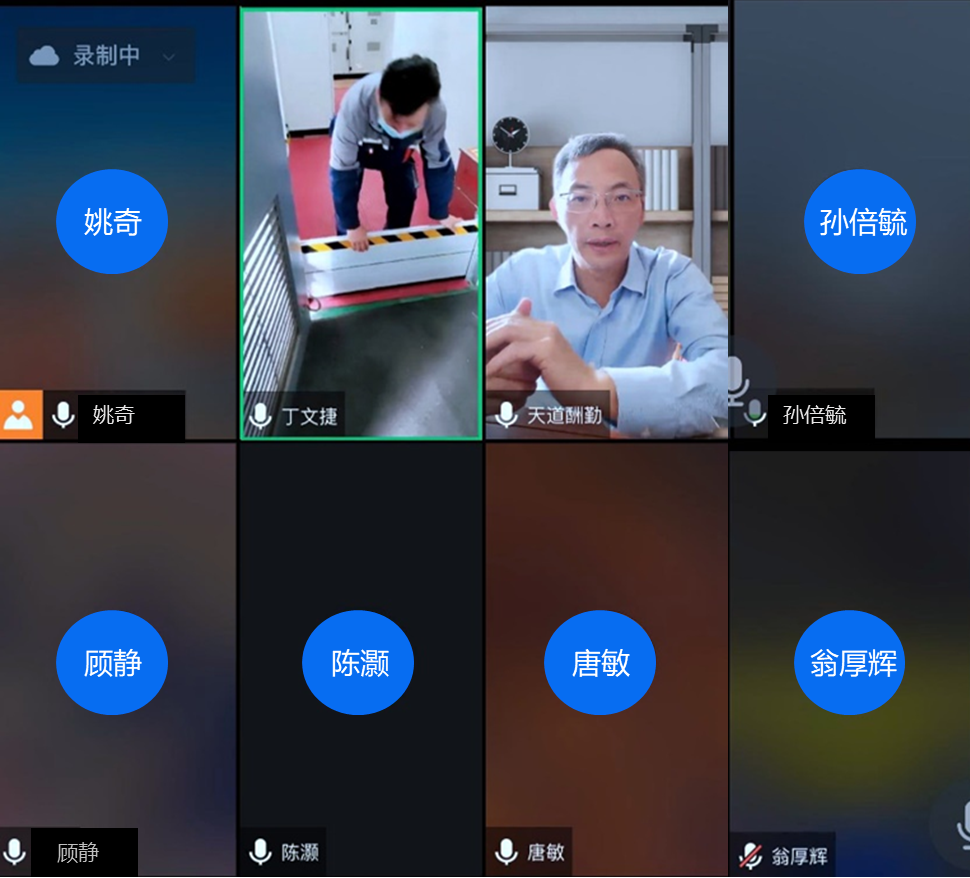Open 唐敏's participant tile
Image resolution: width=970 pixels, height=878 pixels.
tap(600, 662)
